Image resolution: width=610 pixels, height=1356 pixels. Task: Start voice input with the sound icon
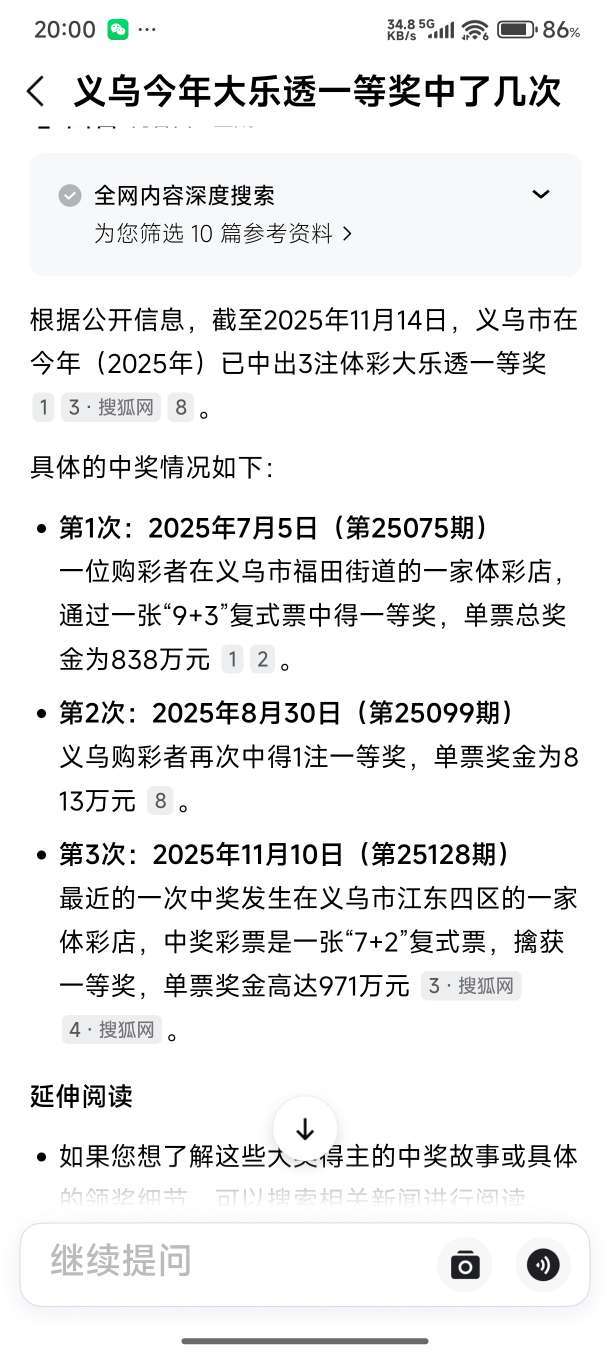(x=543, y=1265)
